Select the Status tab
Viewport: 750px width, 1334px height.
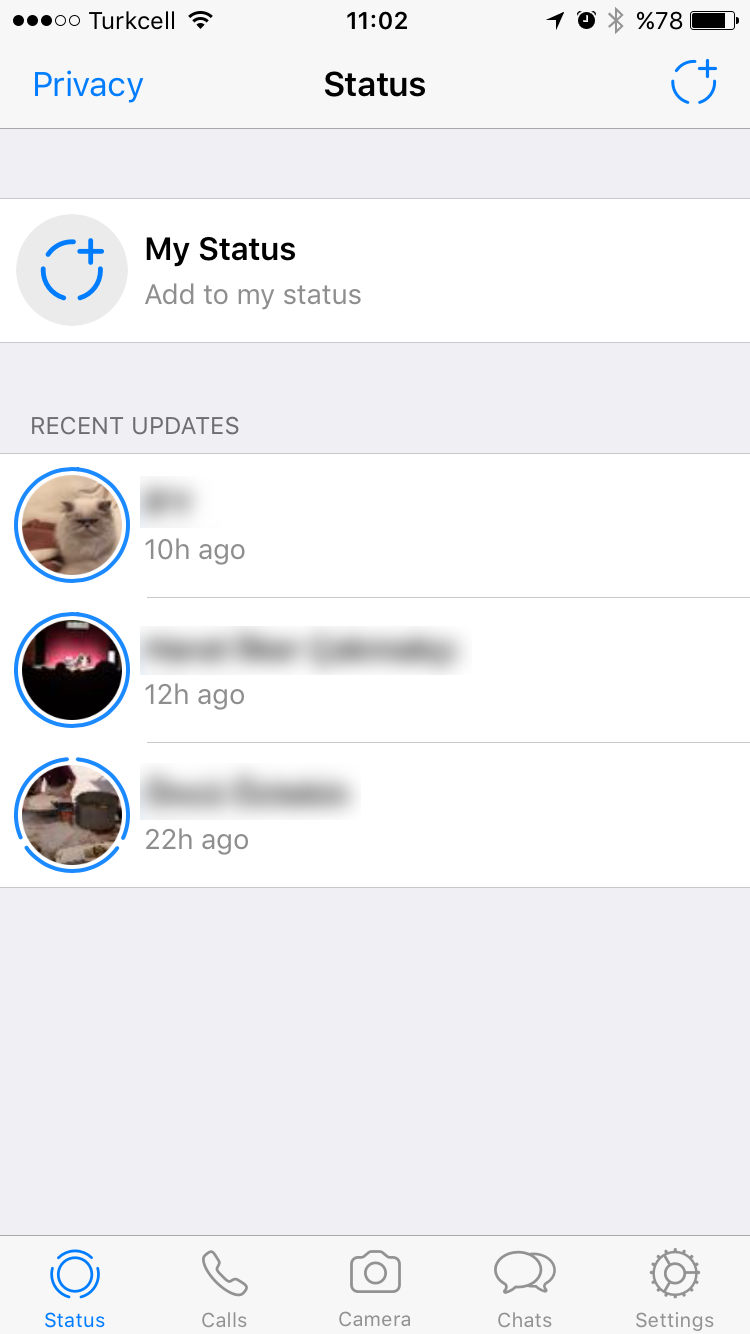coord(75,1289)
